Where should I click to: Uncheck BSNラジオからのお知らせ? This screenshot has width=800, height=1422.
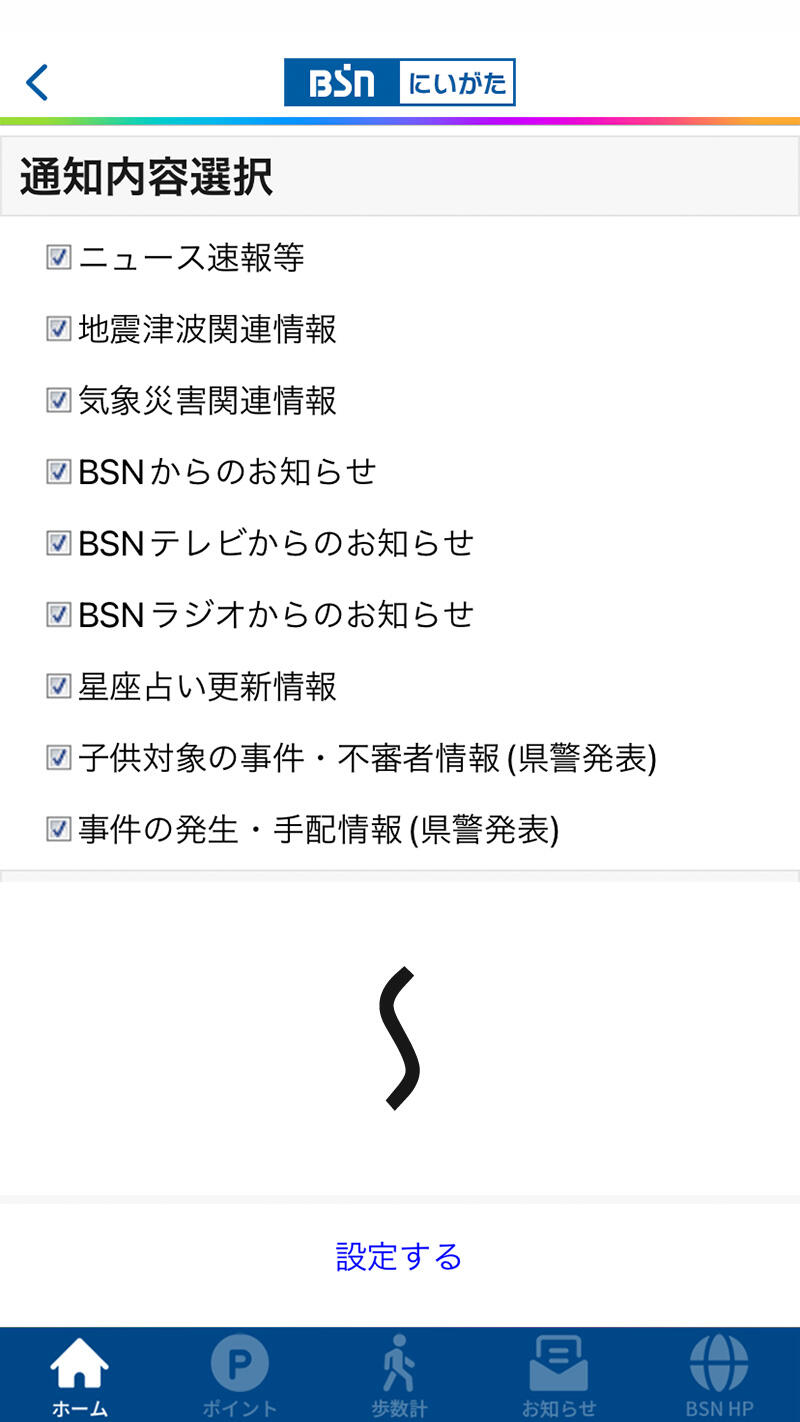tap(57, 615)
